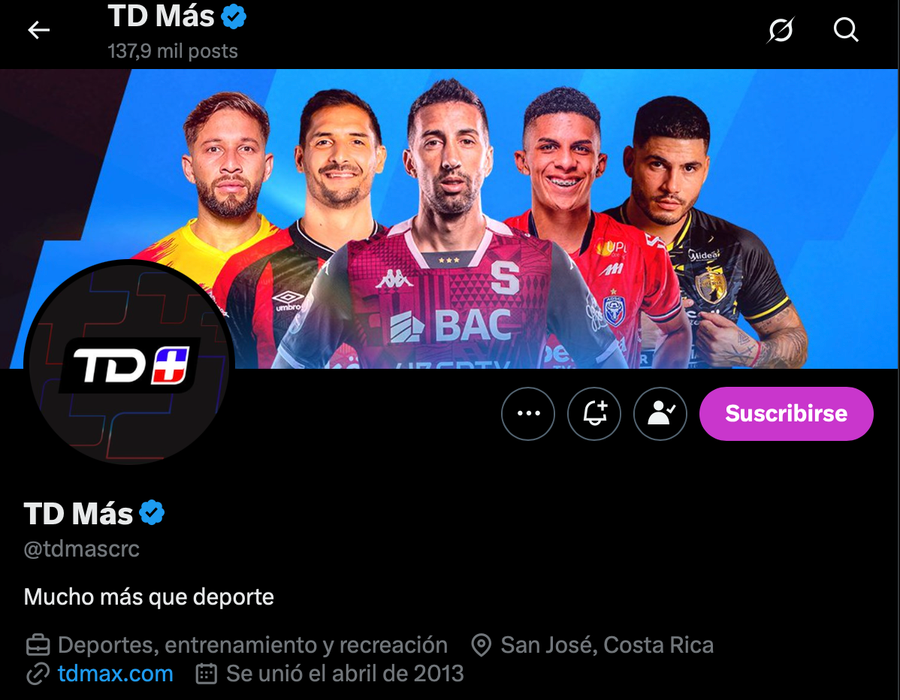The width and height of the screenshot is (900, 700).
Task: Search within TD Más profile
Action: pyautogui.click(x=846, y=31)
